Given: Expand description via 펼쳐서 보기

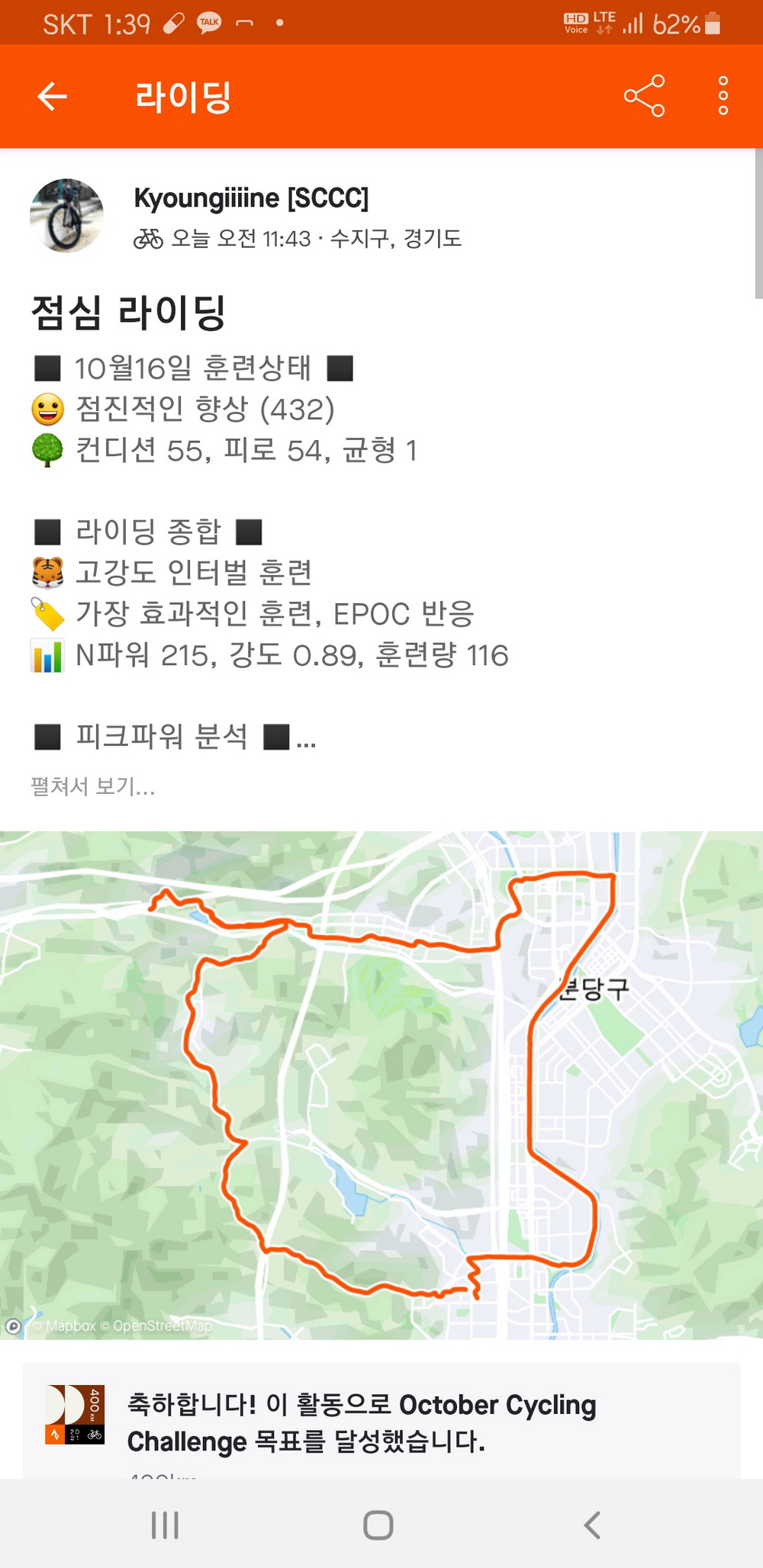Looking at the screenshot, I should pos(92,786).
